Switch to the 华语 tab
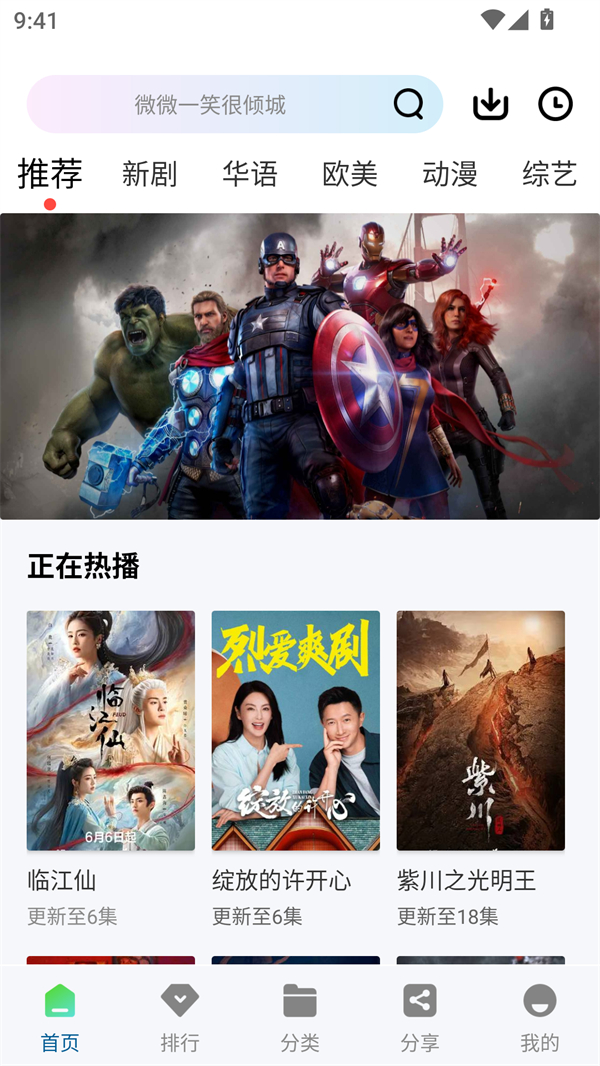Screen dimensions: 600x1066 tap(250, 174)
